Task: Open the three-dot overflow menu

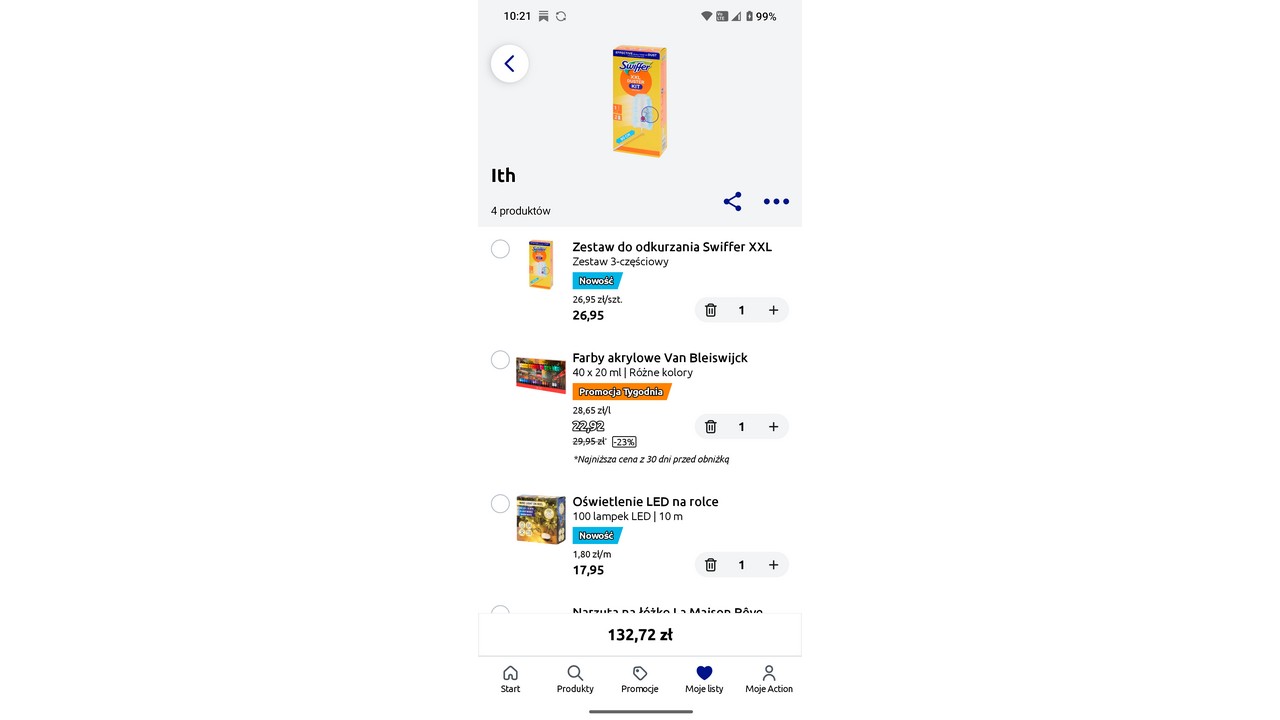Action: click(x=776, y=201)
